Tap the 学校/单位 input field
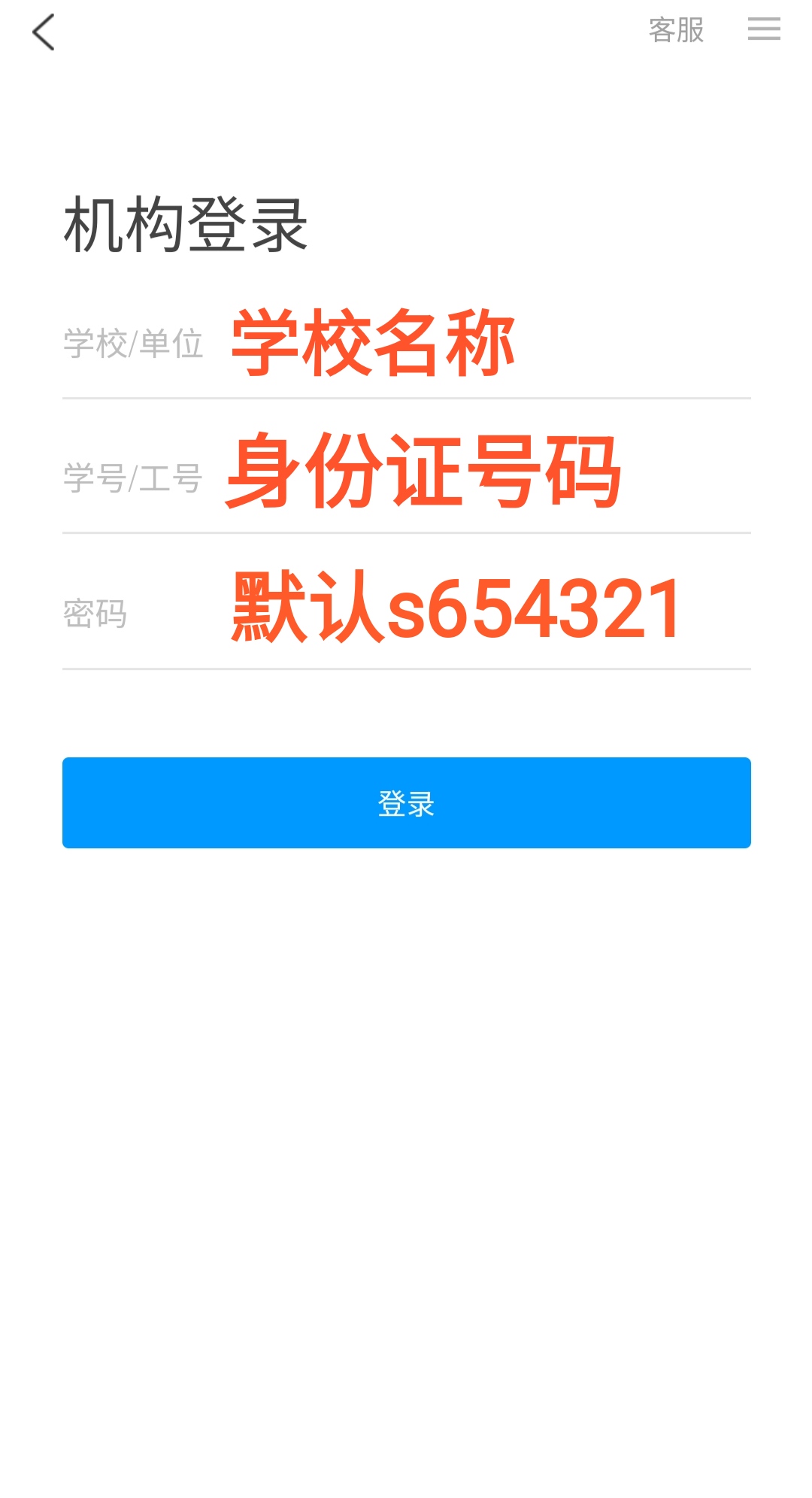The image size is (812, 1498). coord(407,344)
